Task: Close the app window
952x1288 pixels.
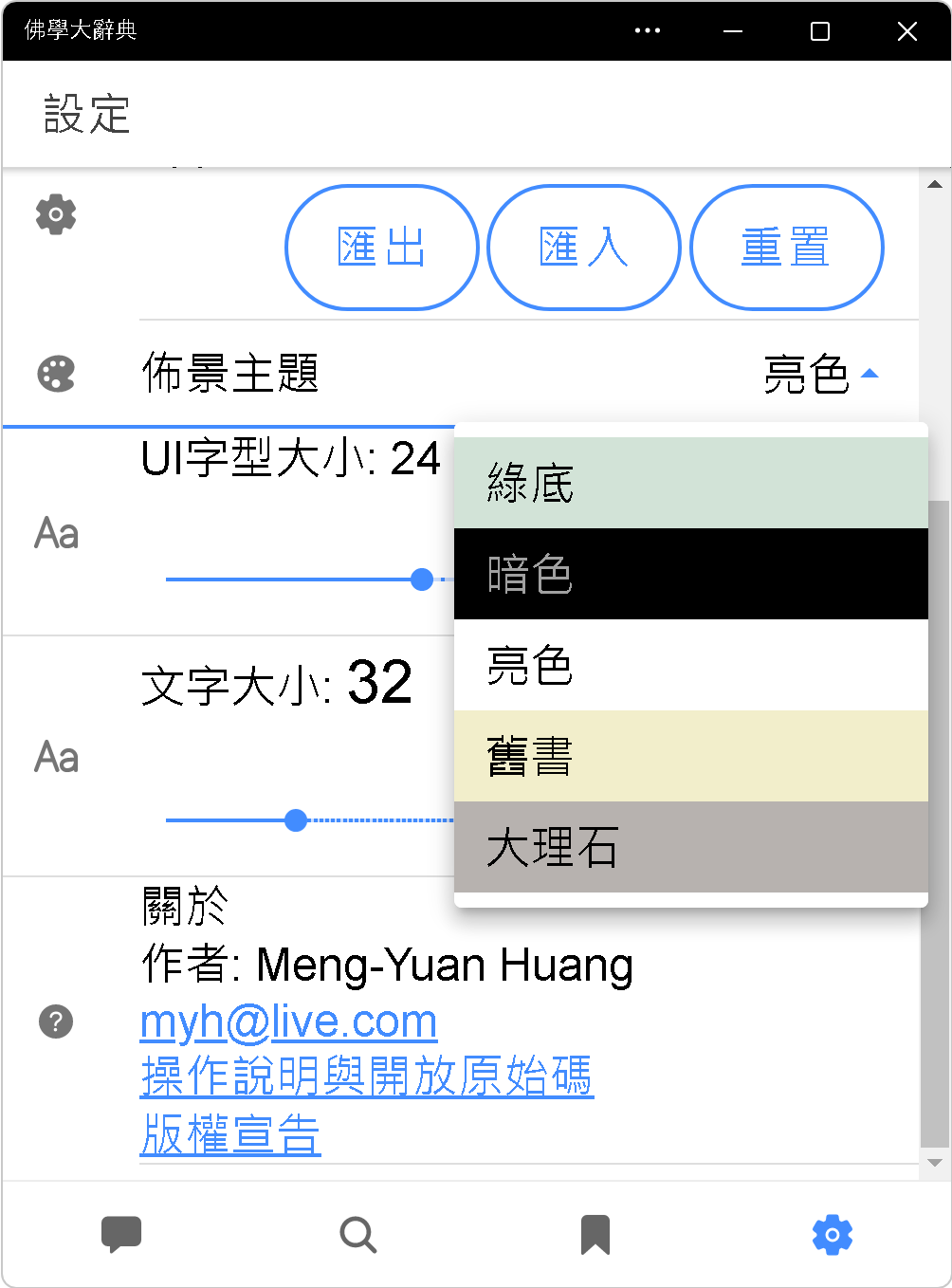Action: [x=907, y=31]
